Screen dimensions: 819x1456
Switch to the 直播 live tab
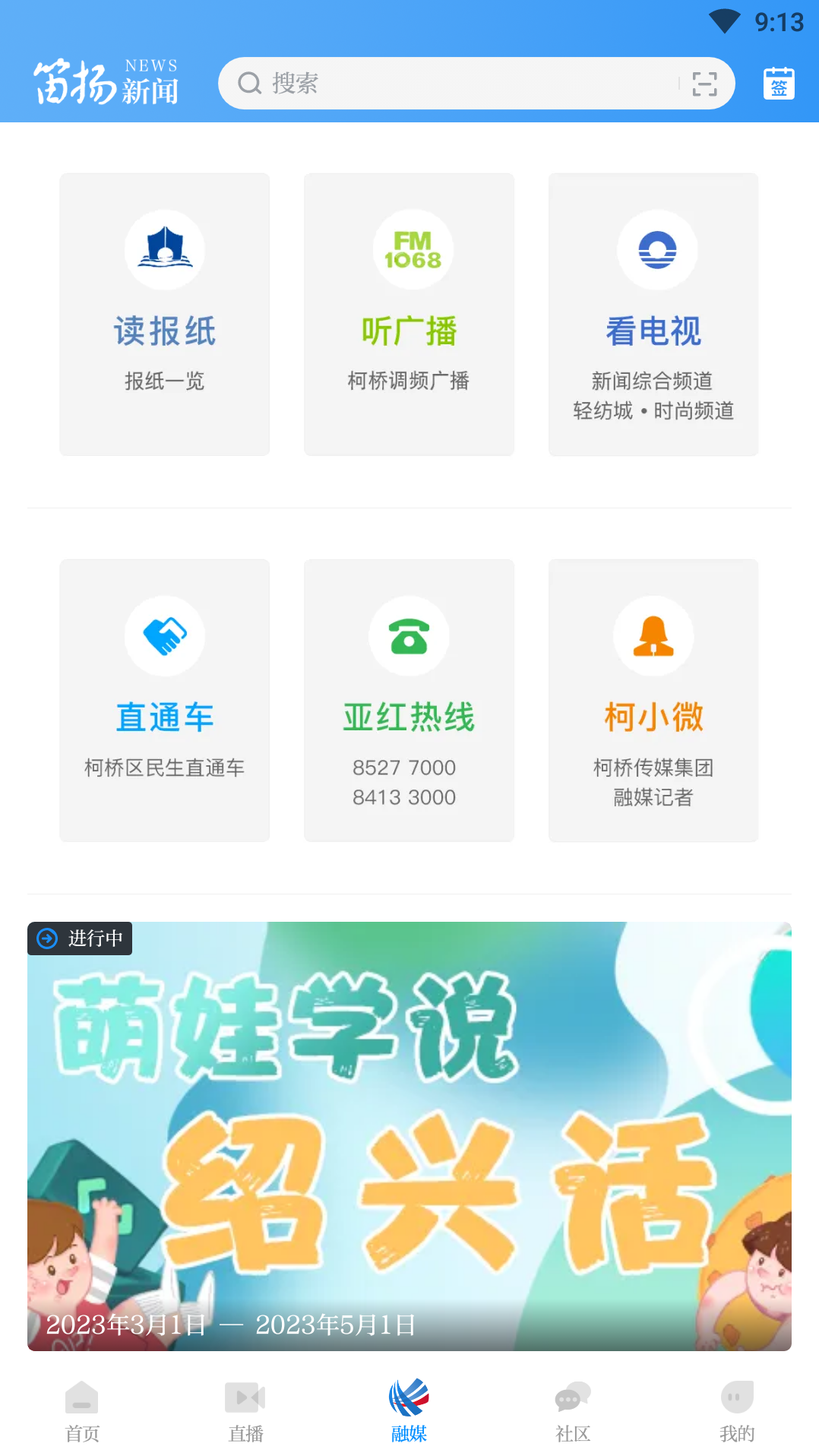pyautogui.click(x=245, y=1410)
